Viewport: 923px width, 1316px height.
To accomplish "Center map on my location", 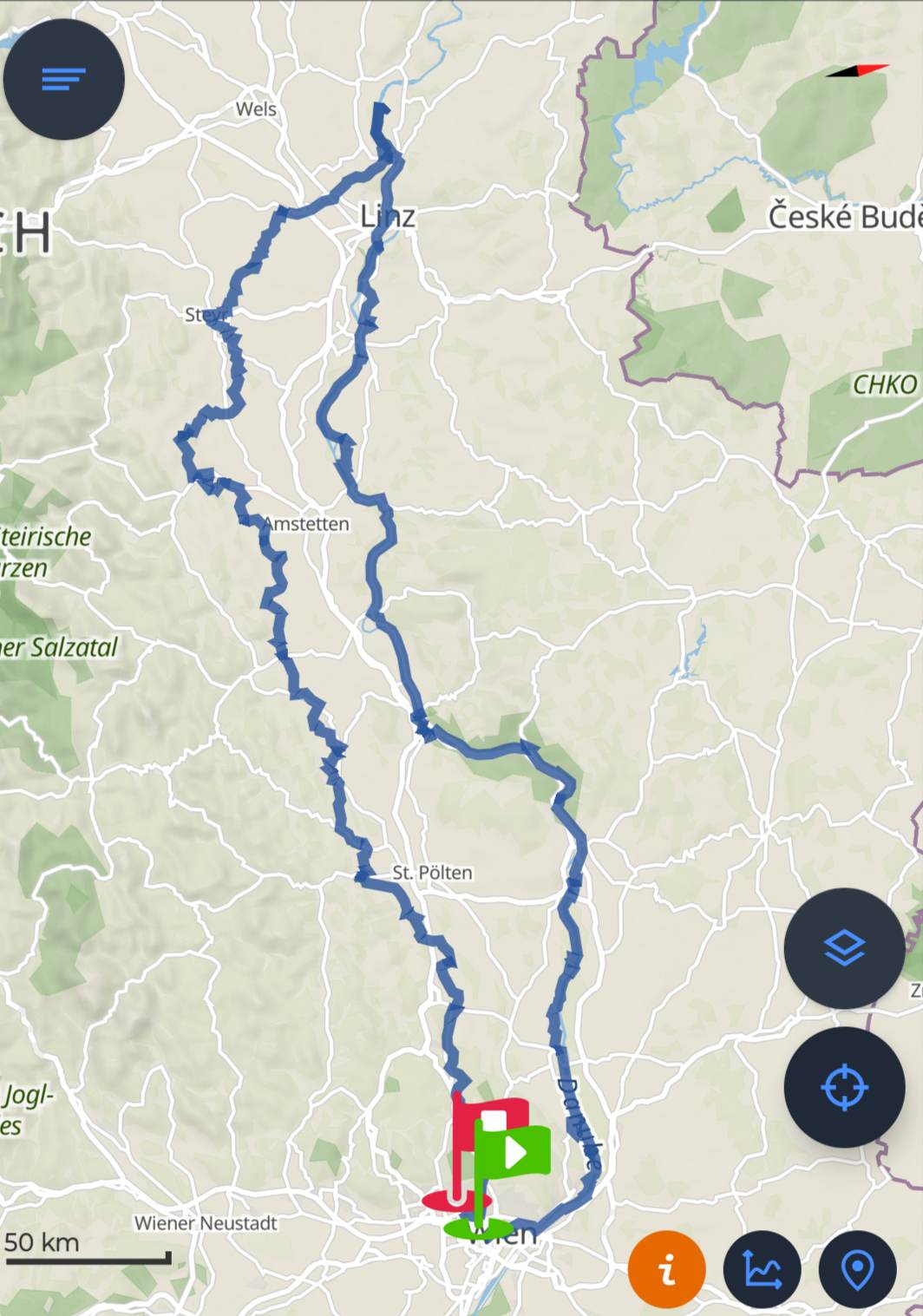I will 844,1087.
